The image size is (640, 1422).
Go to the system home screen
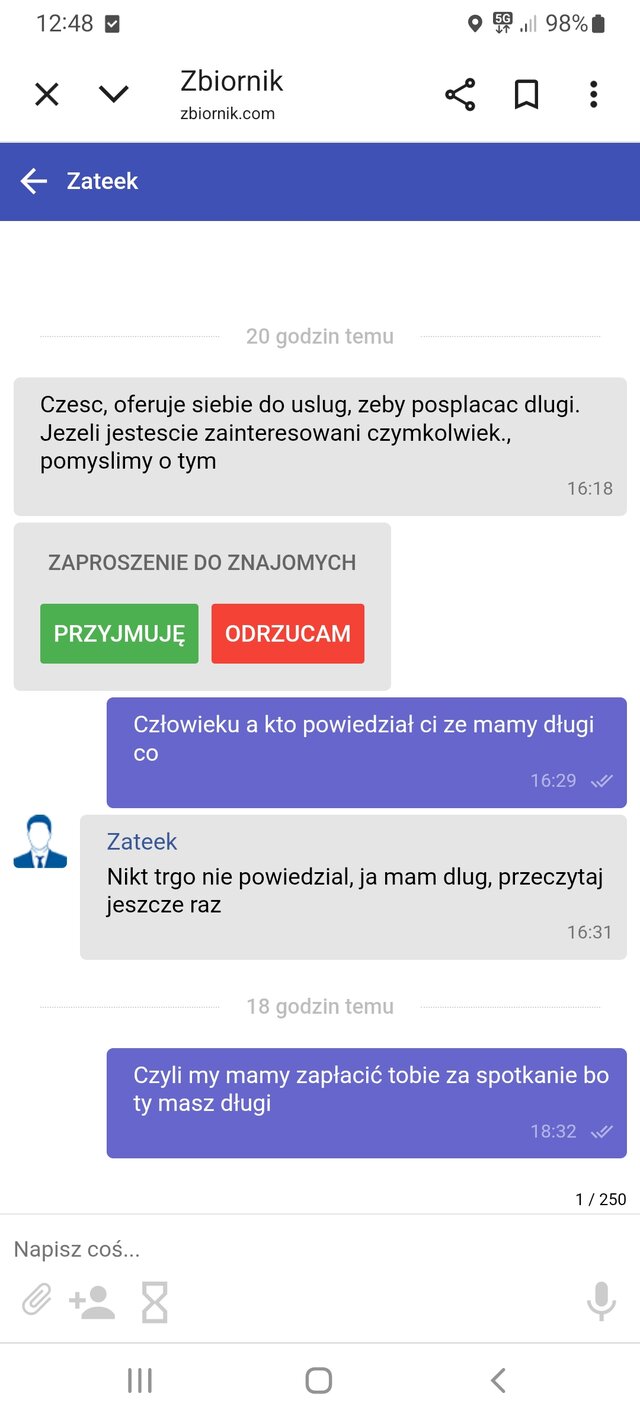(x=319, y=1381)
